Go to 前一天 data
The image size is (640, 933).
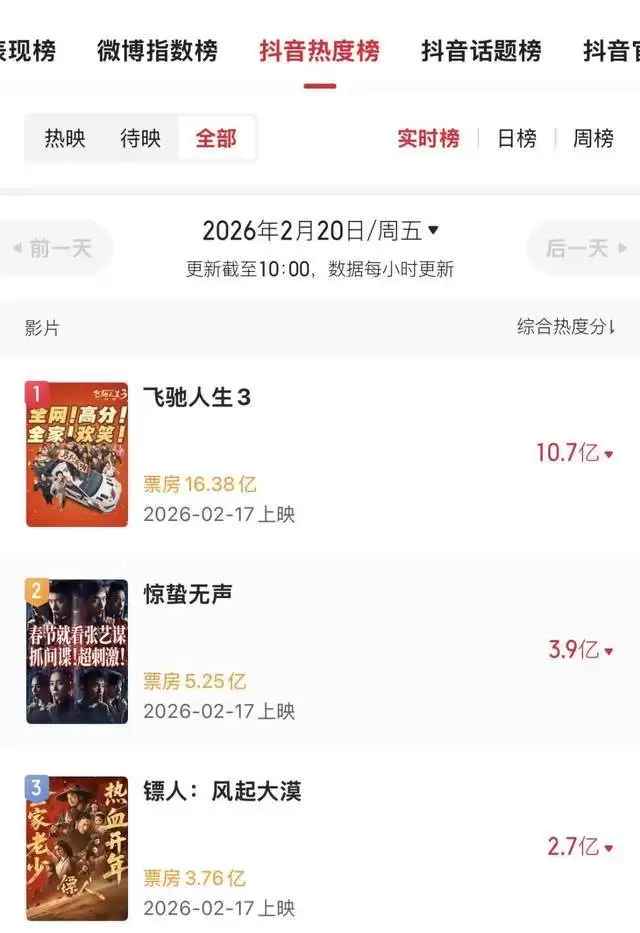point(57,248)
